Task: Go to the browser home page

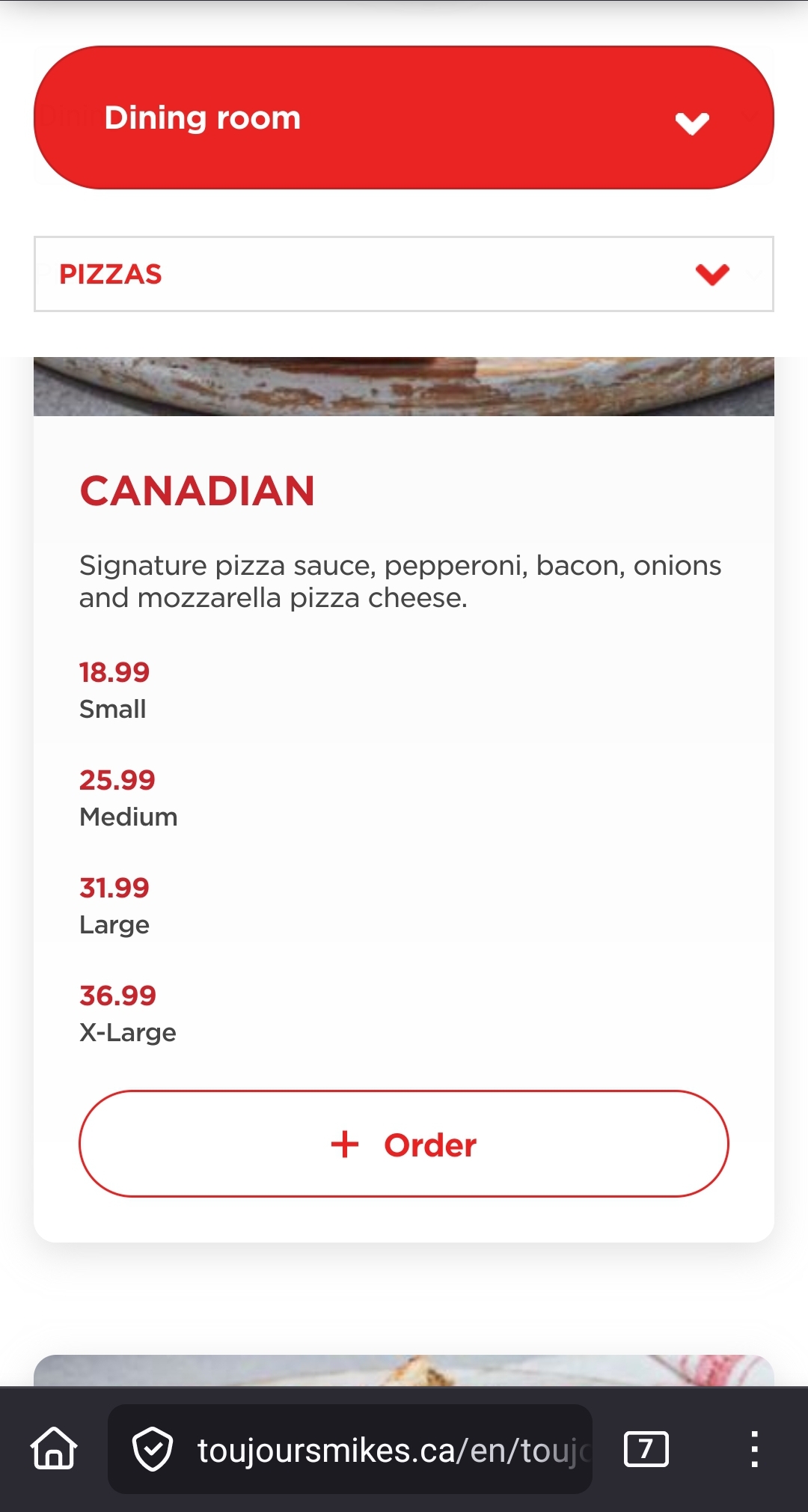Action: pos(54,1449)
